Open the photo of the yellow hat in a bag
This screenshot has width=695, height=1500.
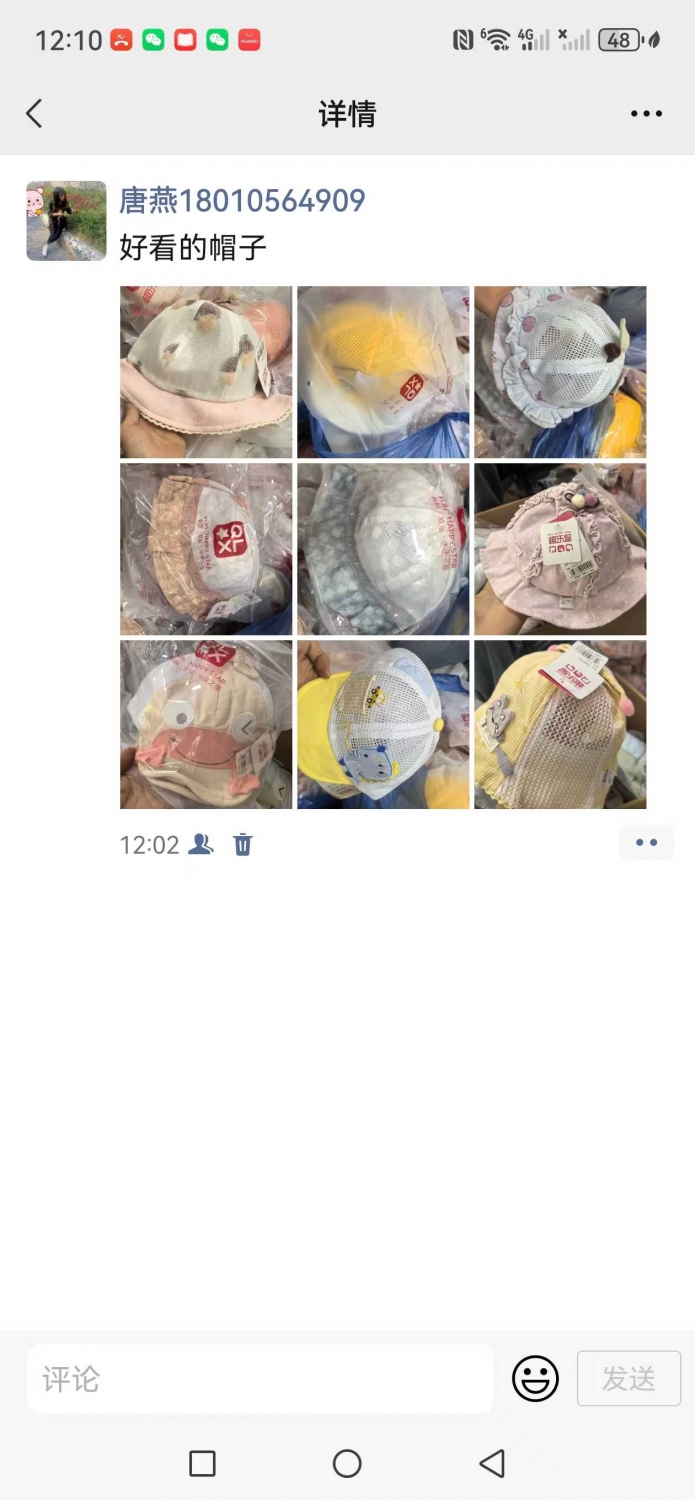pyautogui.click(x=383, y=372)
